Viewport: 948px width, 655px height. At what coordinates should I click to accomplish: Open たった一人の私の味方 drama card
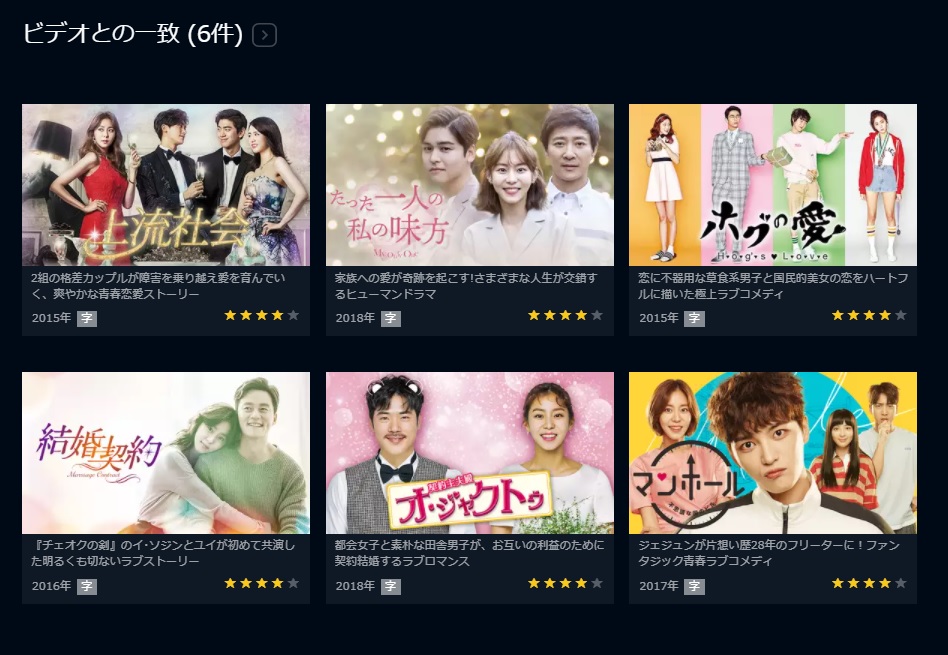point(469,185)
